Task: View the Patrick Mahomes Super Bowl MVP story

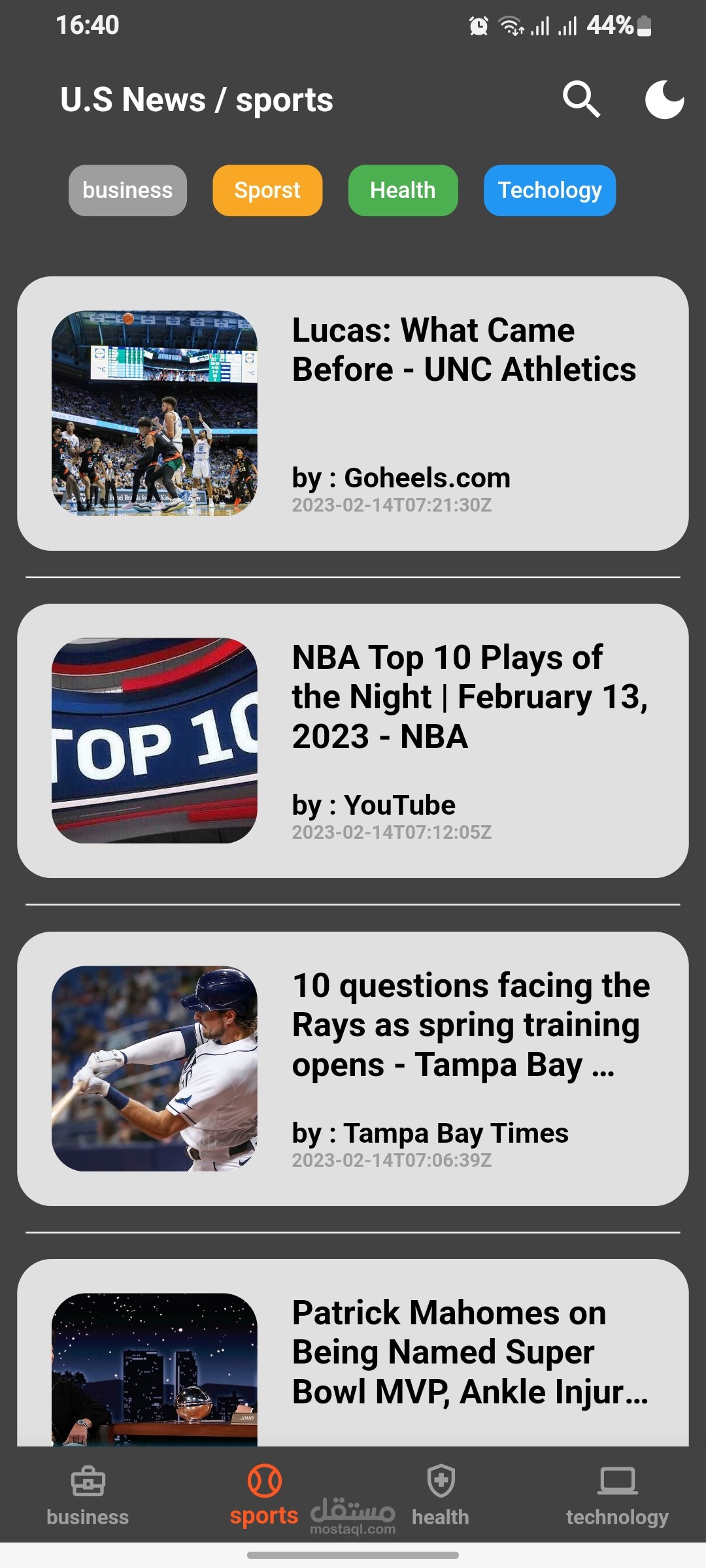Action: pos(353,1352)
